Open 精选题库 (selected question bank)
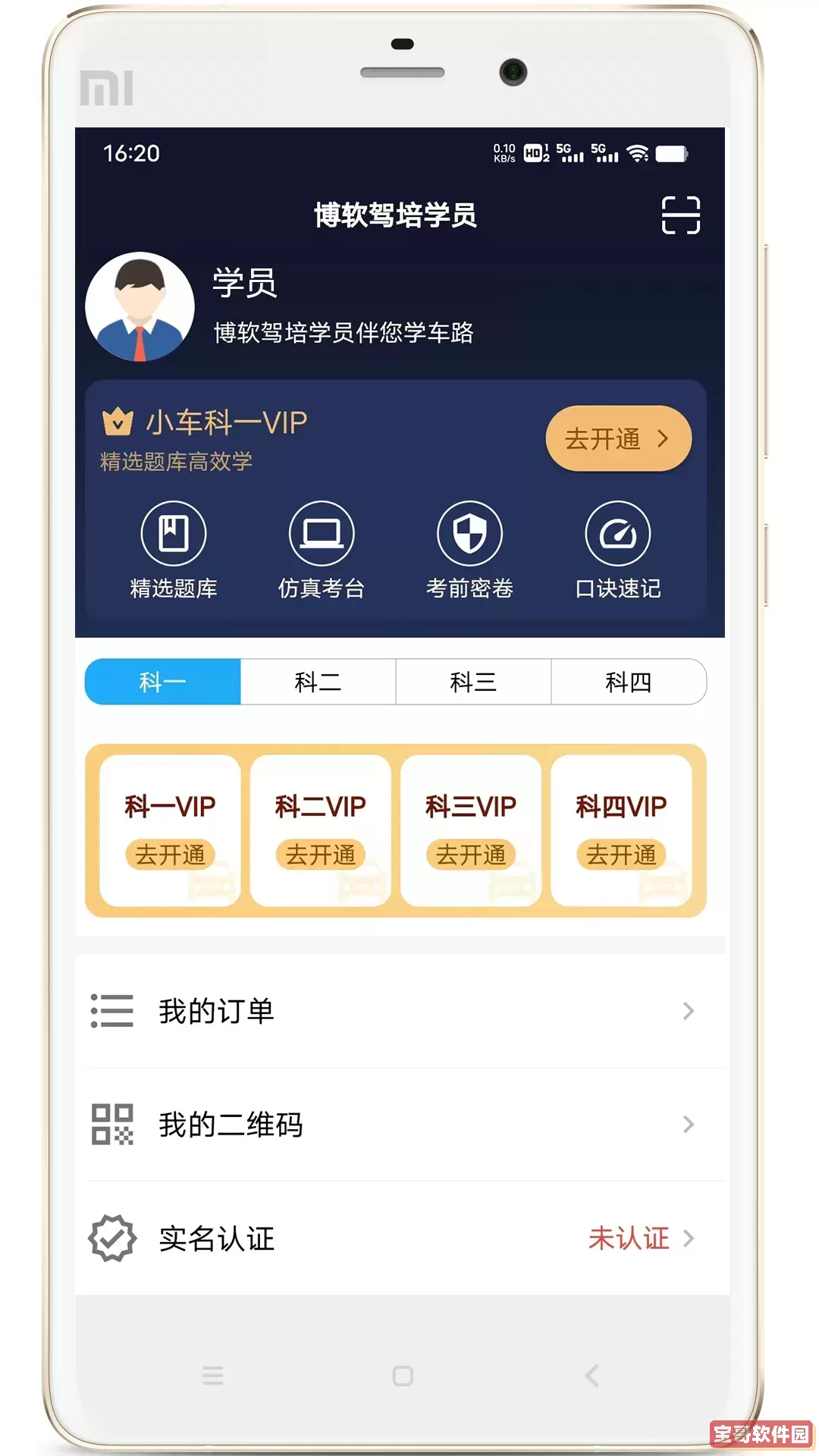 point(173,533)
